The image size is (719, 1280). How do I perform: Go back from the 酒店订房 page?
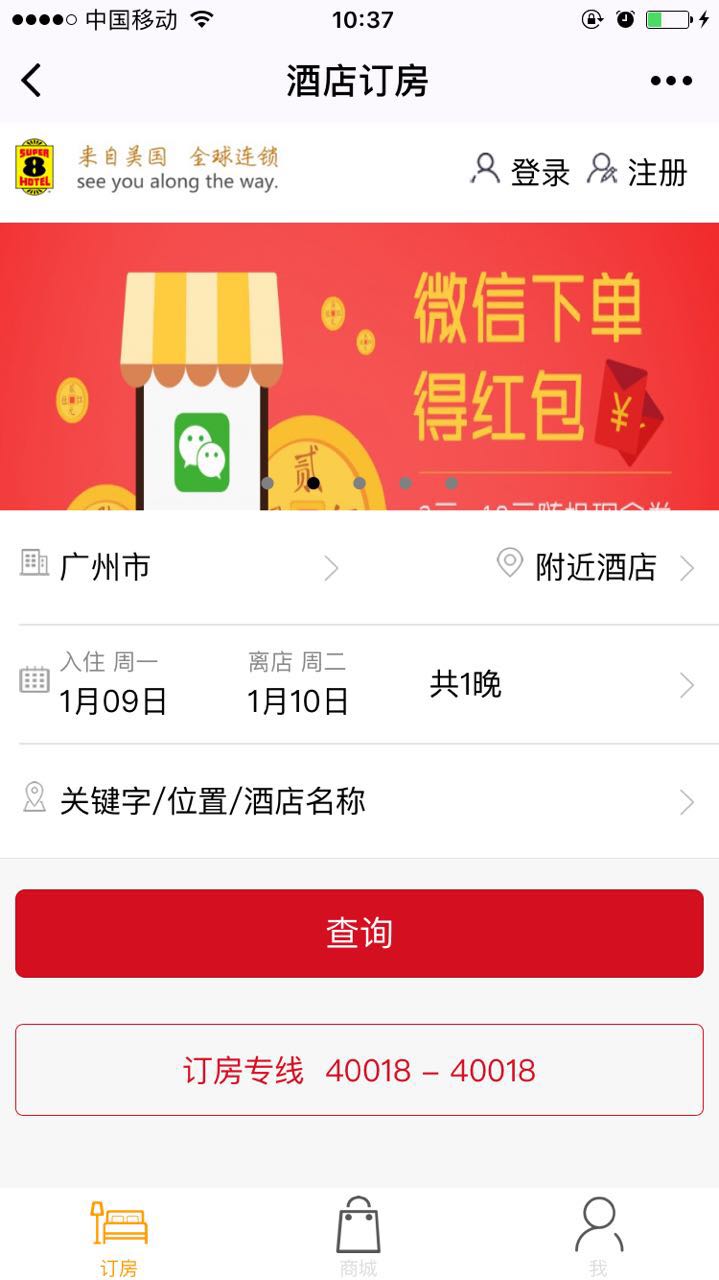(x=32, y=81)
